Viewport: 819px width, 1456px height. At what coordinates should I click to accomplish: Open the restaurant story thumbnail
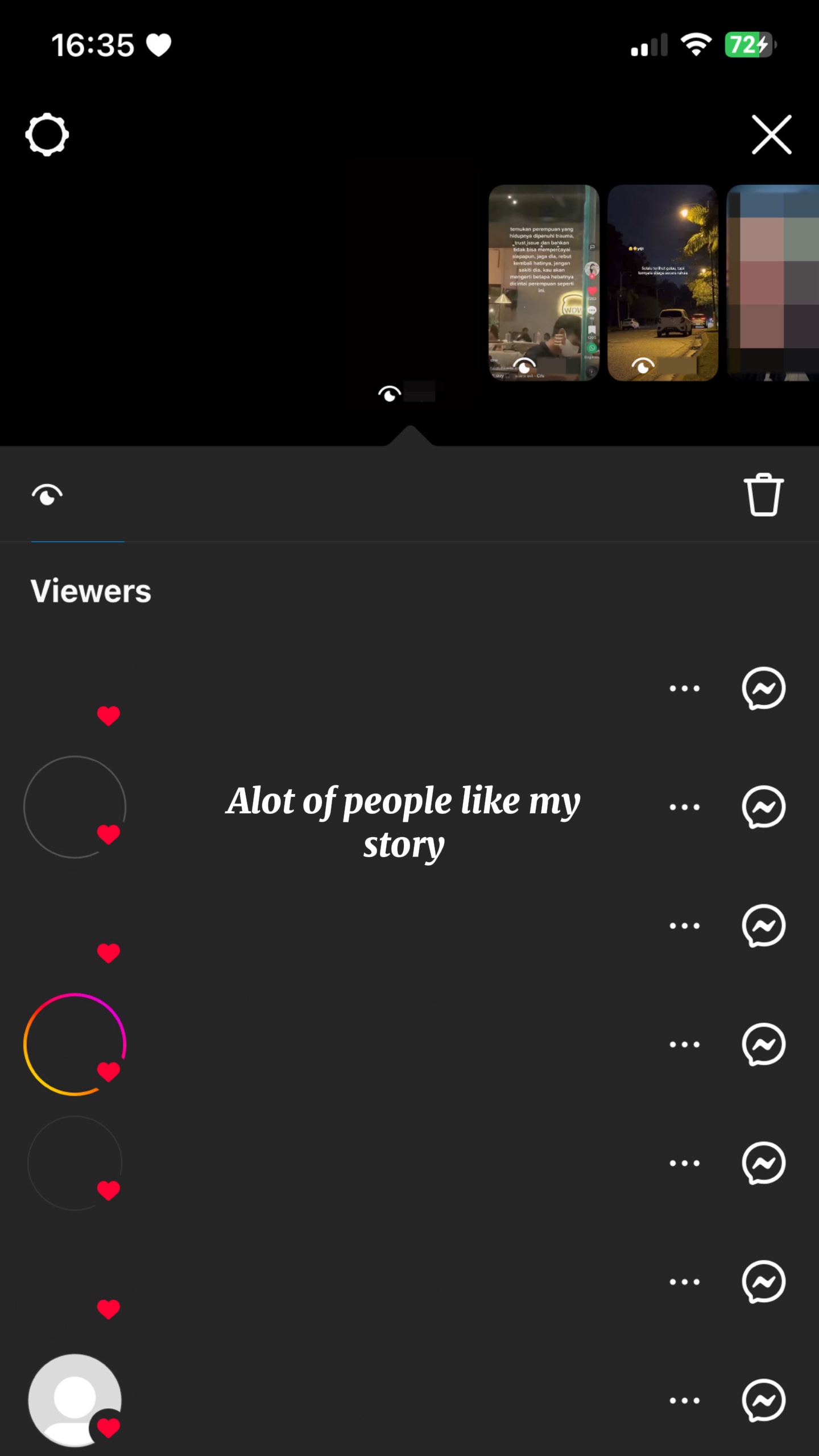tap(544, 283)
